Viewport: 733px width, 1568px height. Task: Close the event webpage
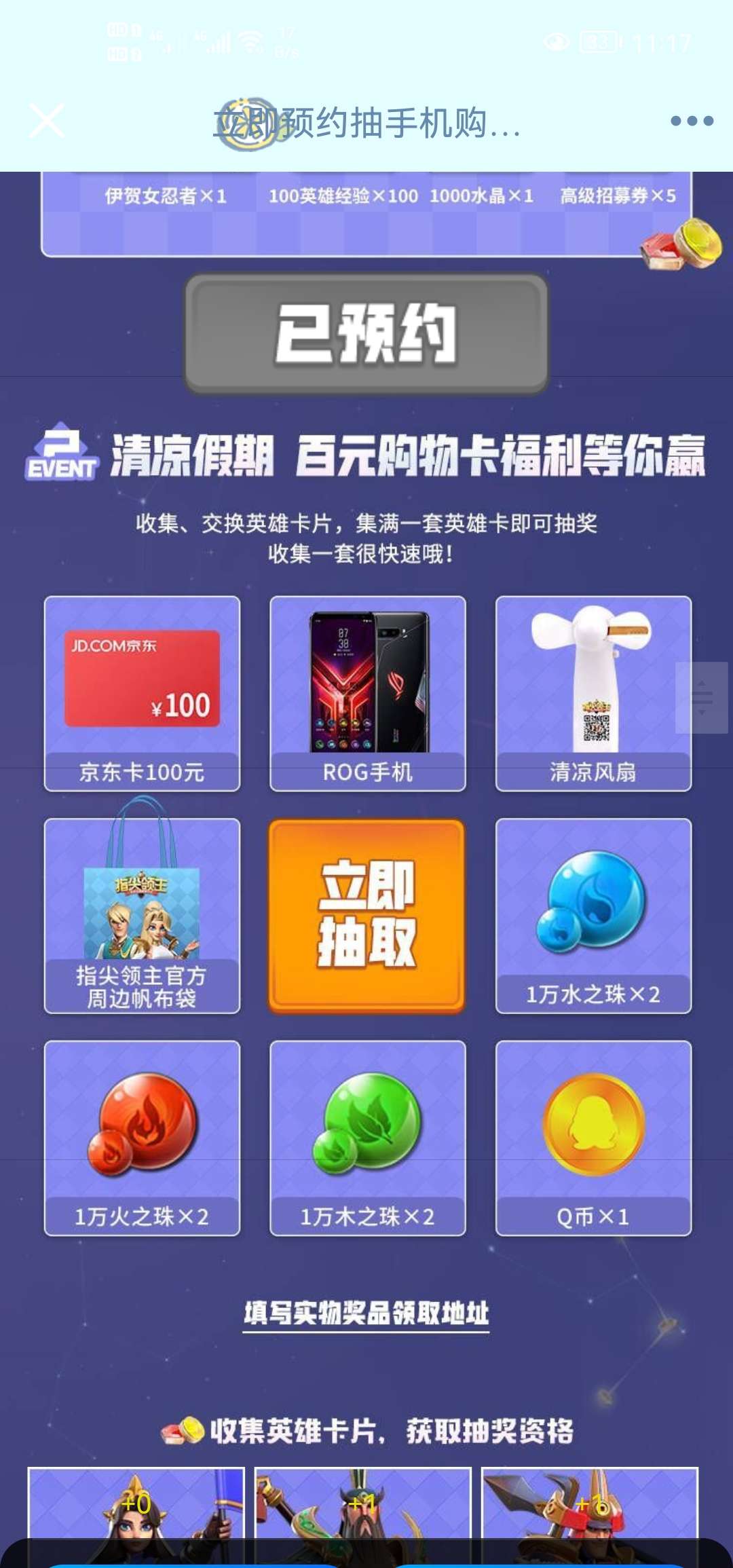point(47,121)
